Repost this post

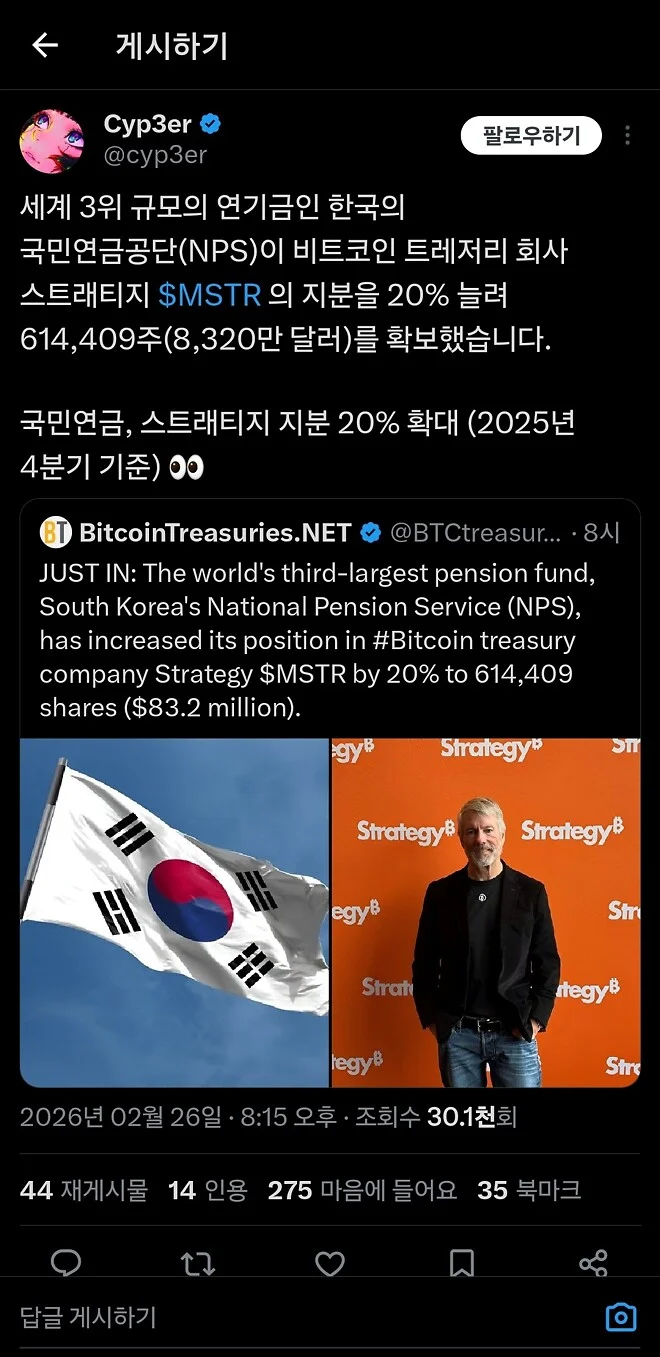point(197,1263)
